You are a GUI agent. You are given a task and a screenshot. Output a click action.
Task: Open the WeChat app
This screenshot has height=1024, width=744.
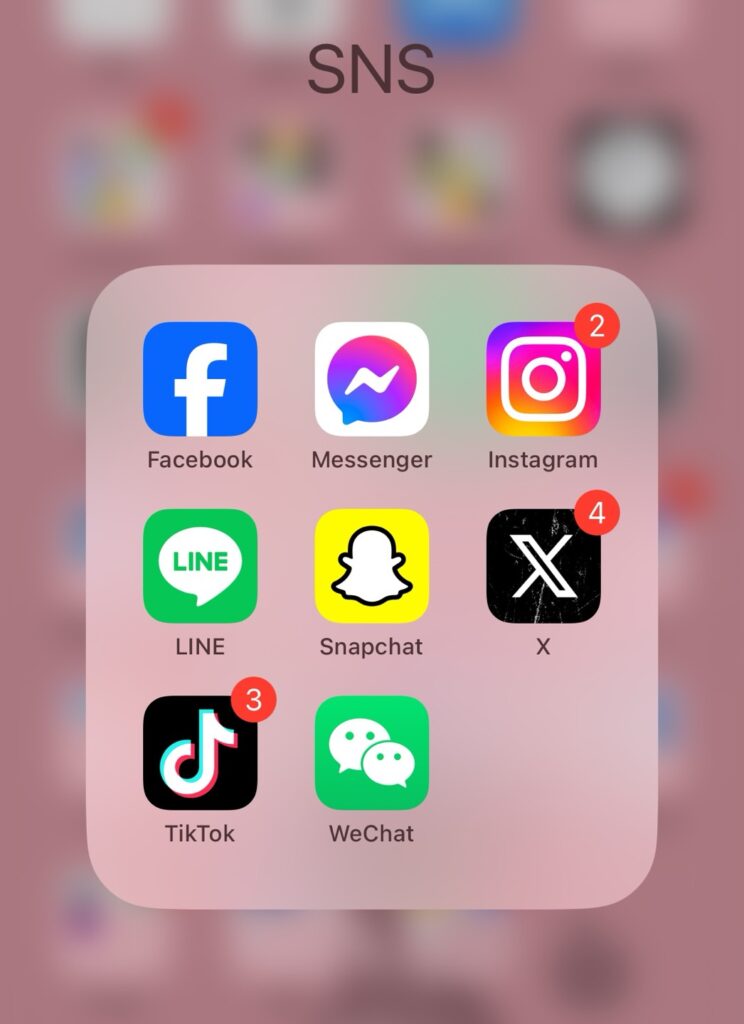372,752
